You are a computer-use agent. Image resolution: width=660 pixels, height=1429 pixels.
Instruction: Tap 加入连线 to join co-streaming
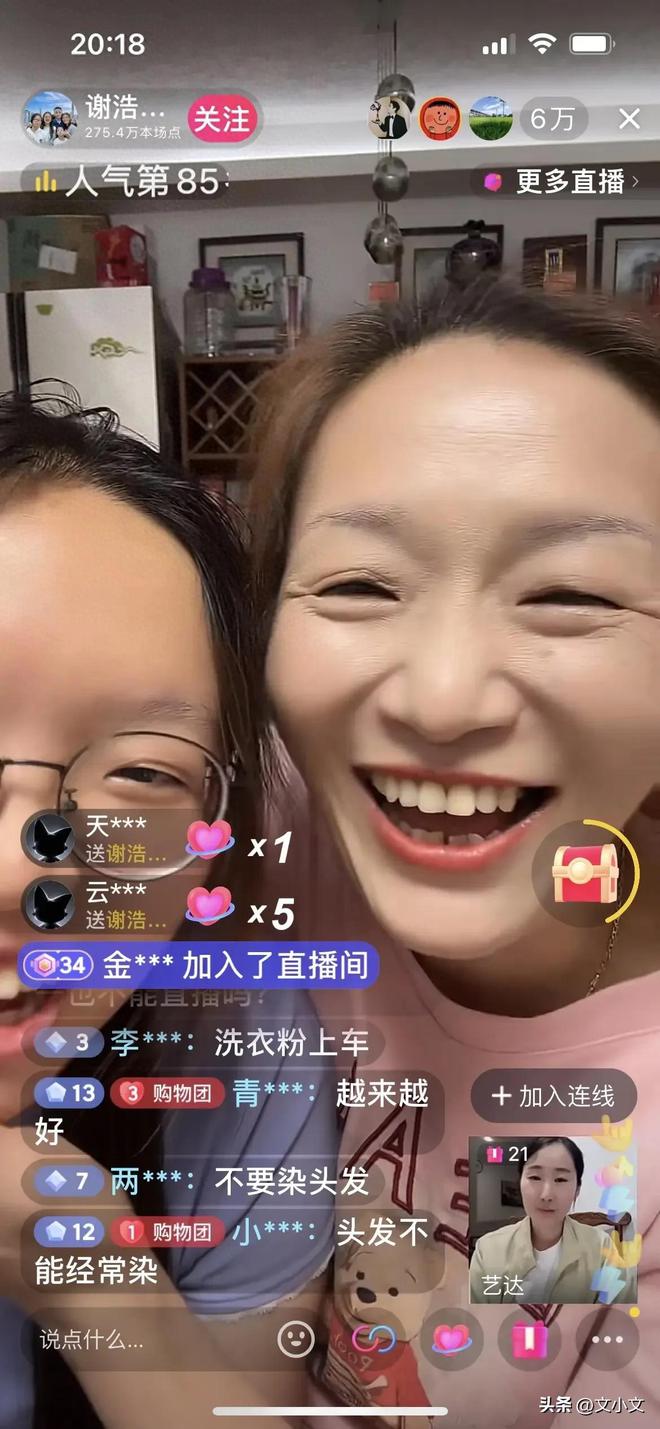[553, 1096]
